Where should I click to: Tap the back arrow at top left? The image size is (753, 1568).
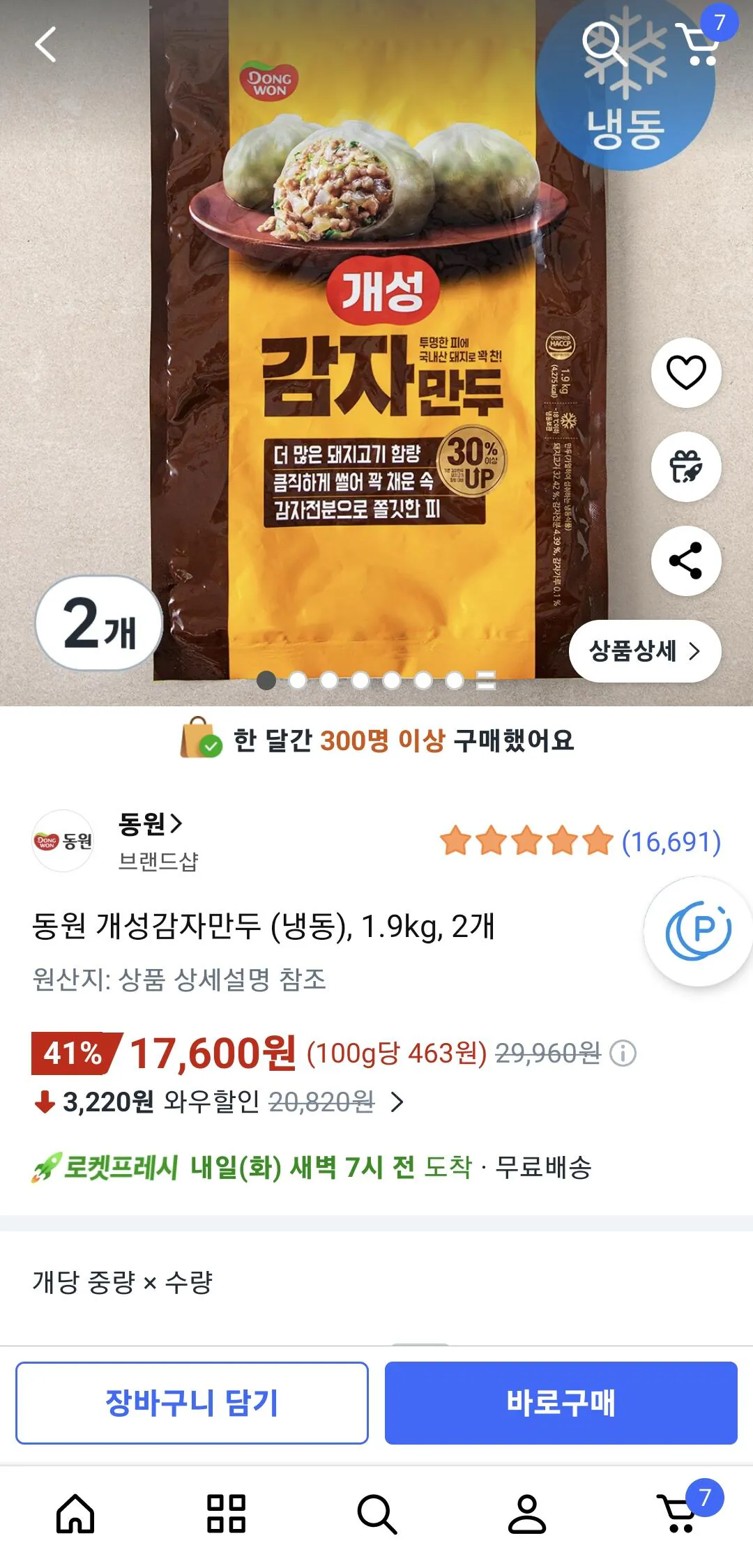pos(44,44)
